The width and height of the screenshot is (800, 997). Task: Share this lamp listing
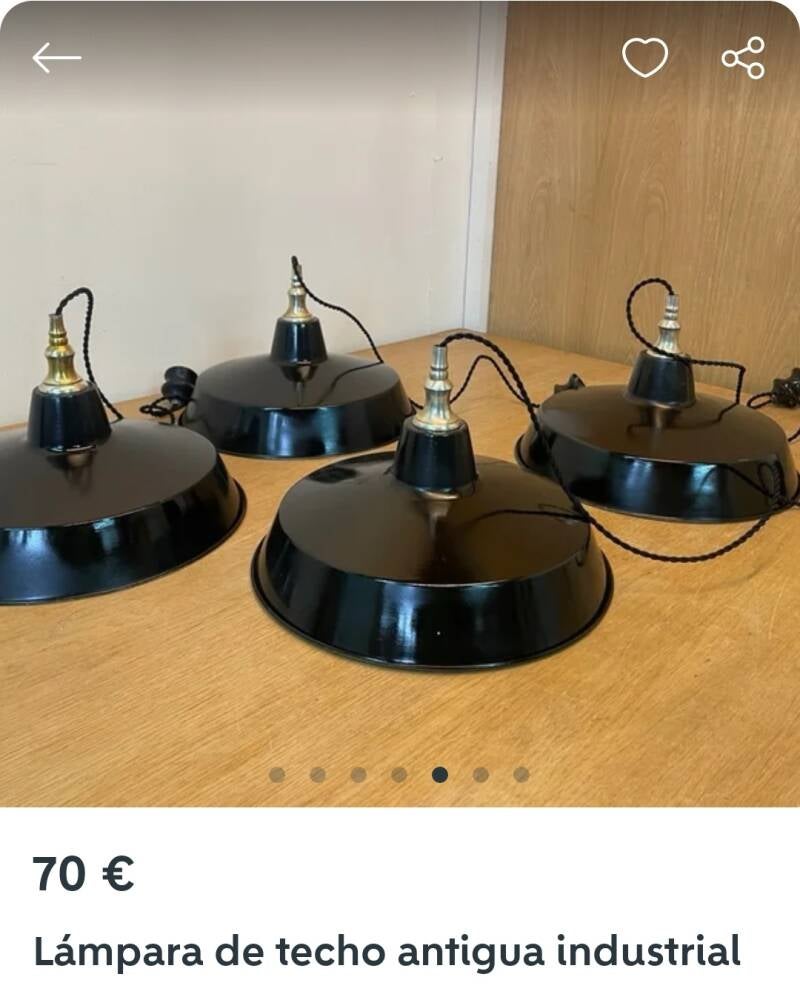click(743, 58)
